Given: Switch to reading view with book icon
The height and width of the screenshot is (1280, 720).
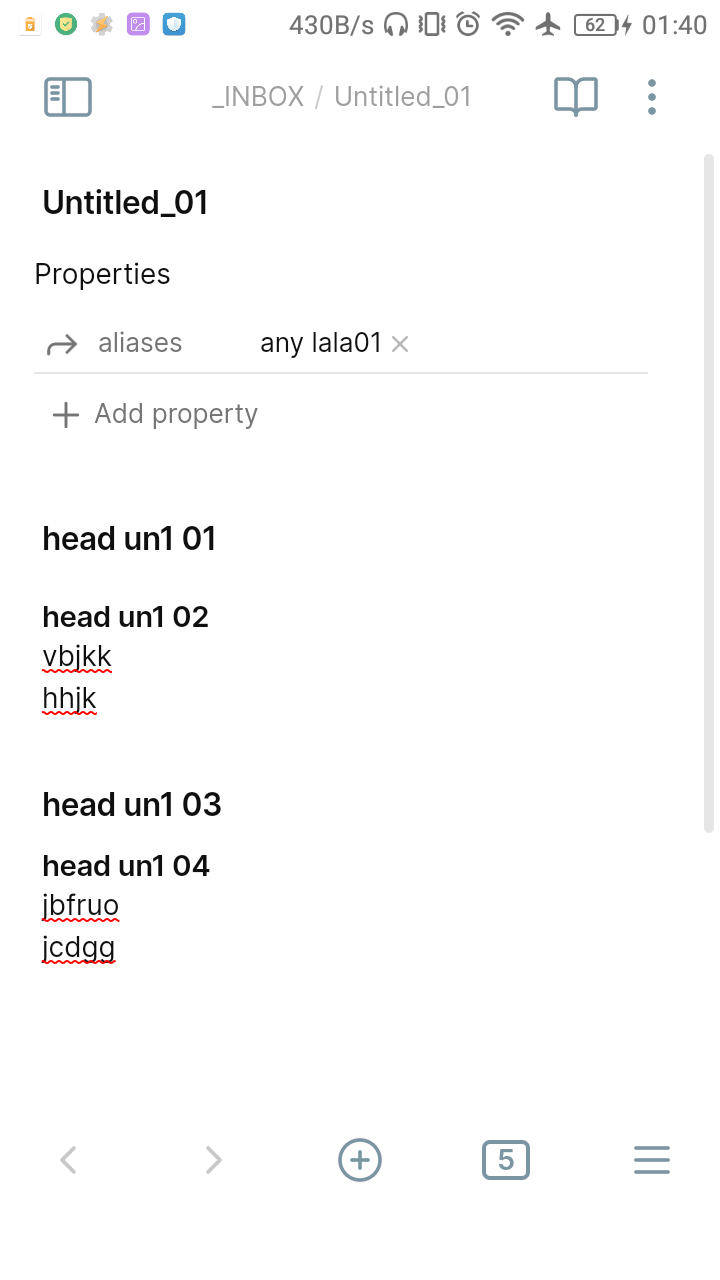Looking at the screenshot, I should click(x=576, y=97).
